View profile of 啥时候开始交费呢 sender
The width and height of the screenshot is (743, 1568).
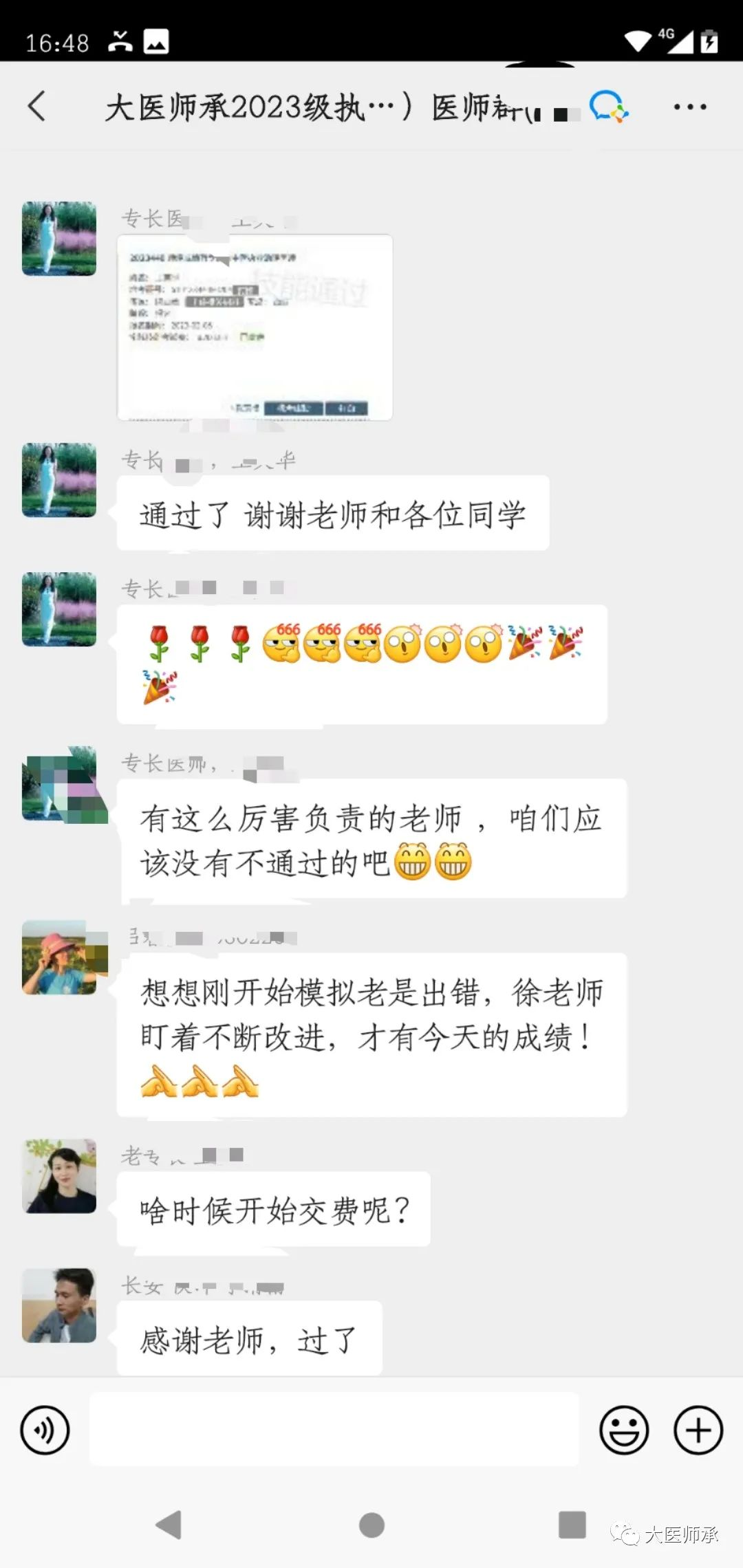point(59,1176)
